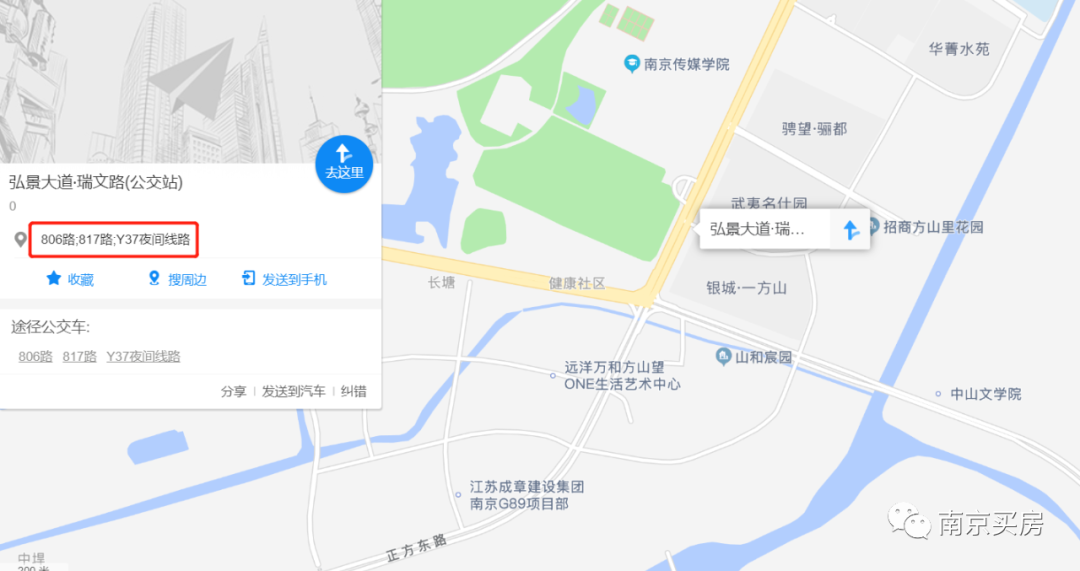
Task: Open the 817路 bus line link
Action: tap(79, 356)
